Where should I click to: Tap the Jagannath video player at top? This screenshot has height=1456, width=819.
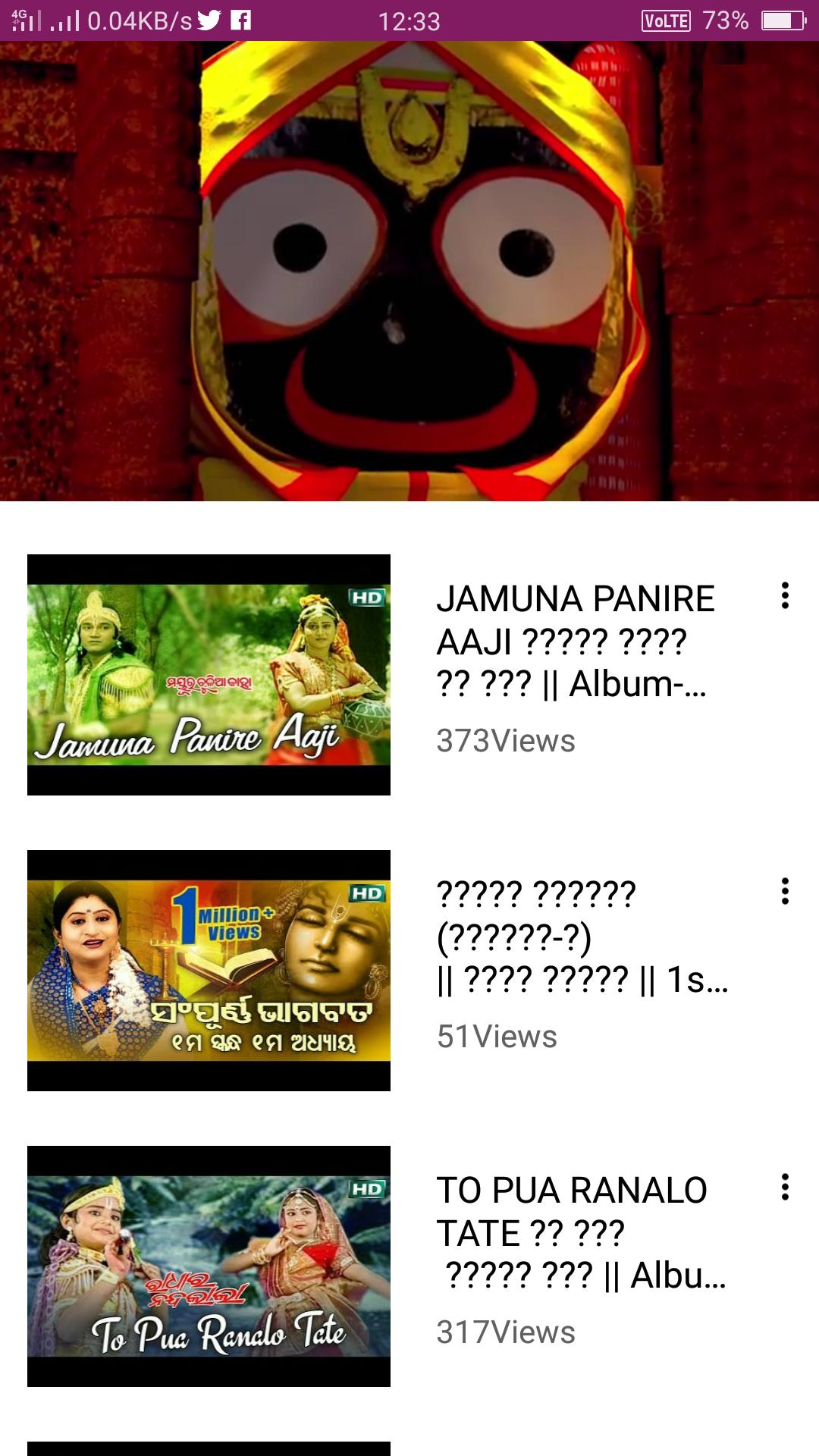pos(409,271)
